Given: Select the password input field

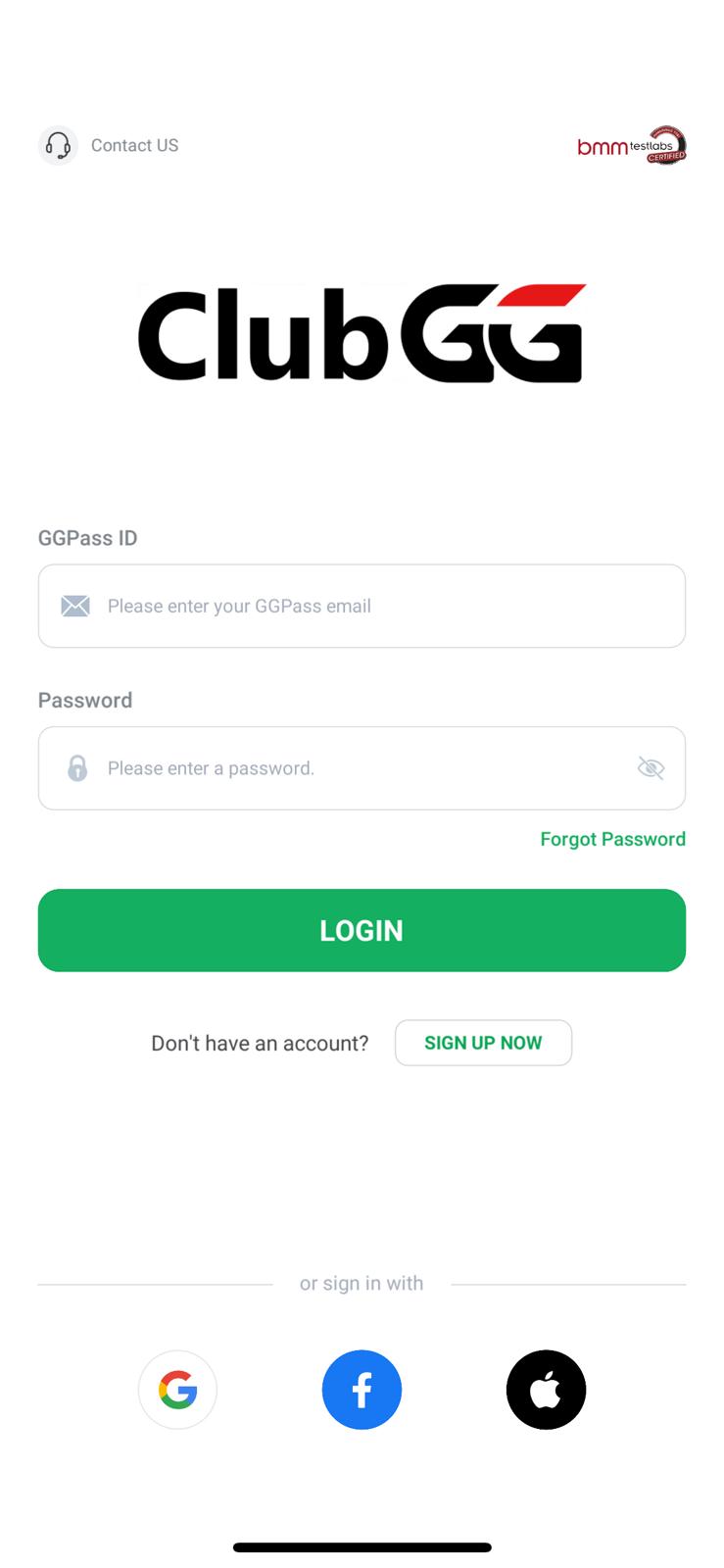Looking at the screenshot, I should [x=362, y=768].
